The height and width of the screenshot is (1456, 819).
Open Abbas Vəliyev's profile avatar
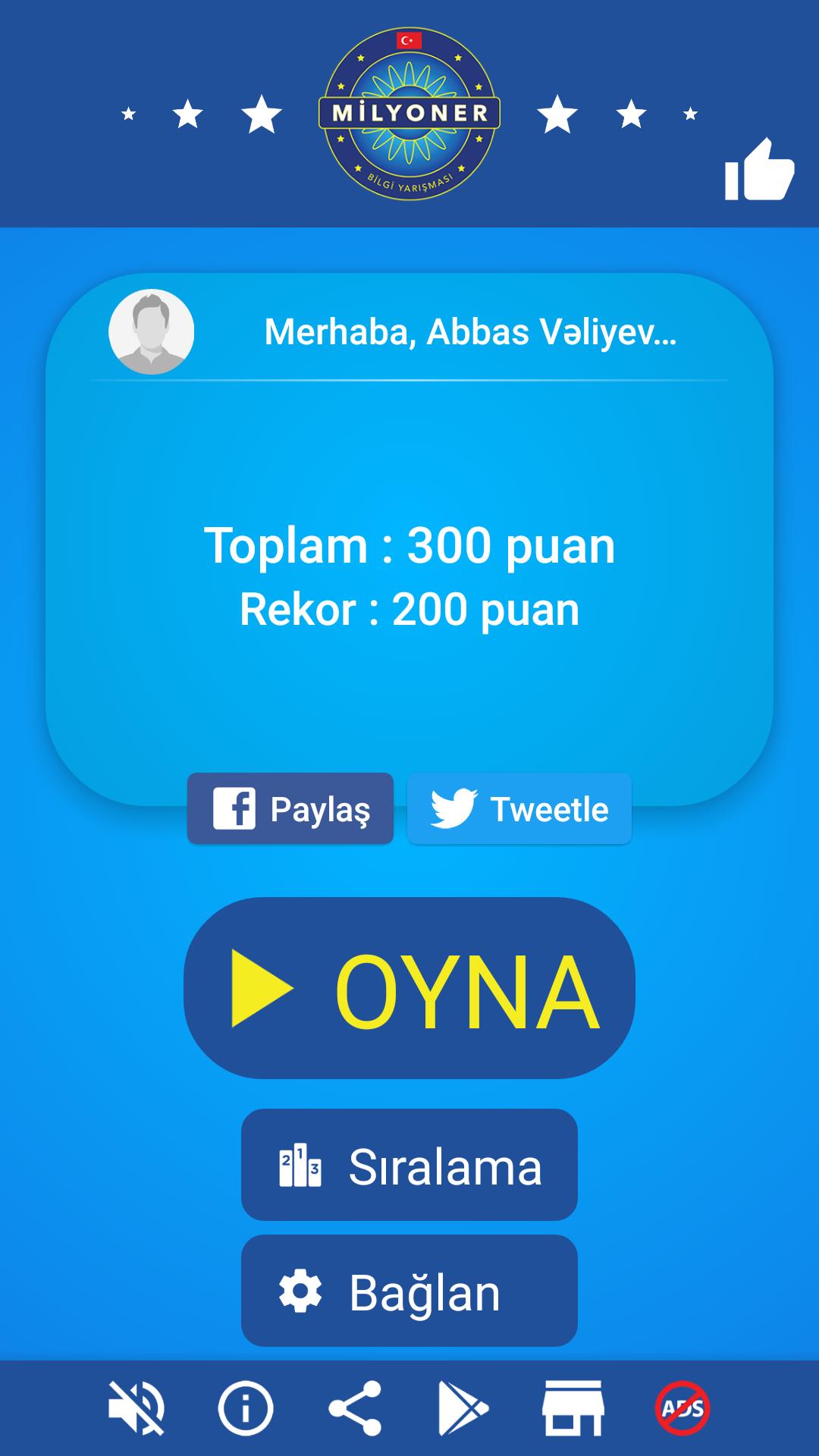click(152, 331)
